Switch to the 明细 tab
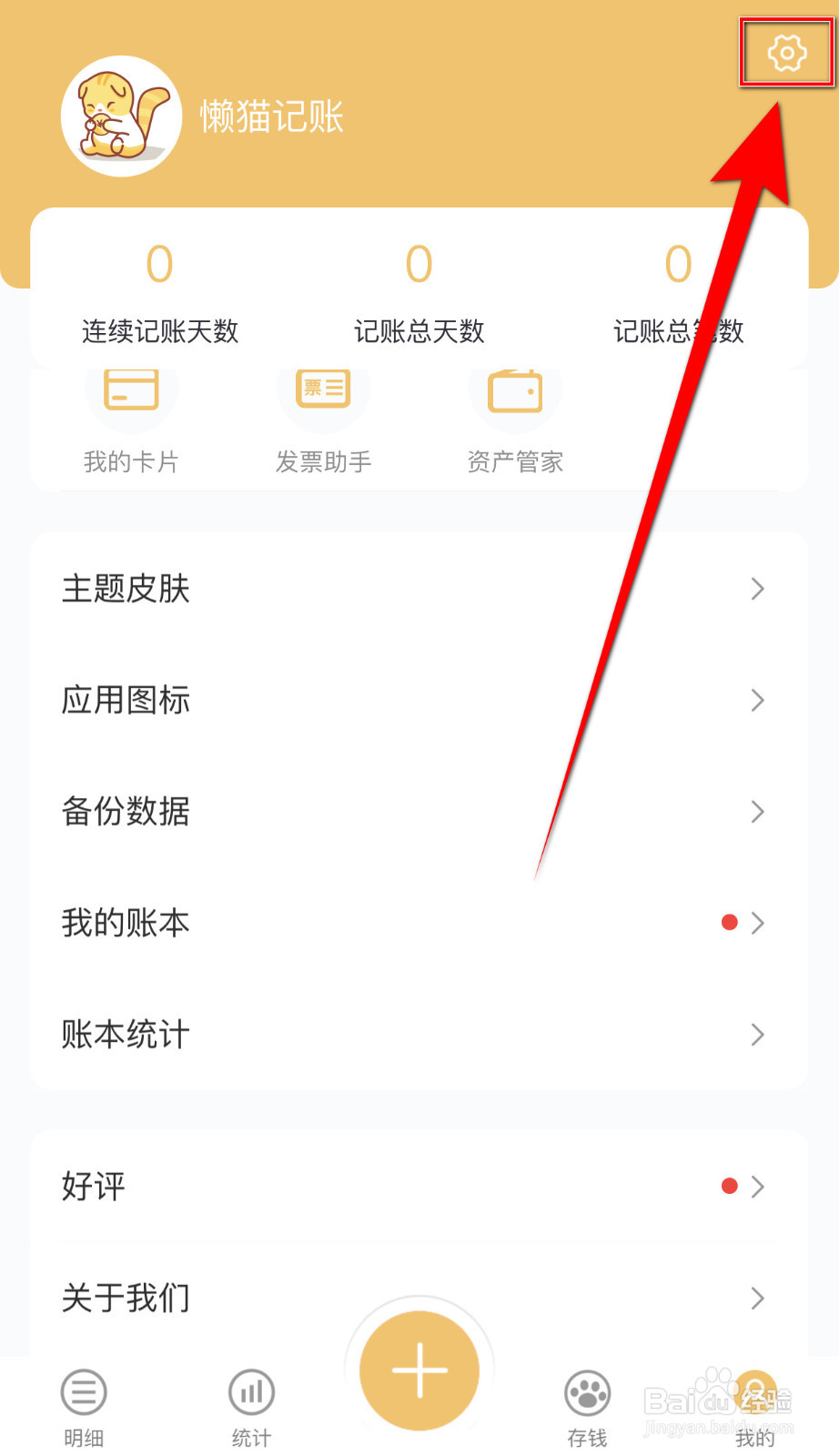839x1456 pixels. [84, 1406]
